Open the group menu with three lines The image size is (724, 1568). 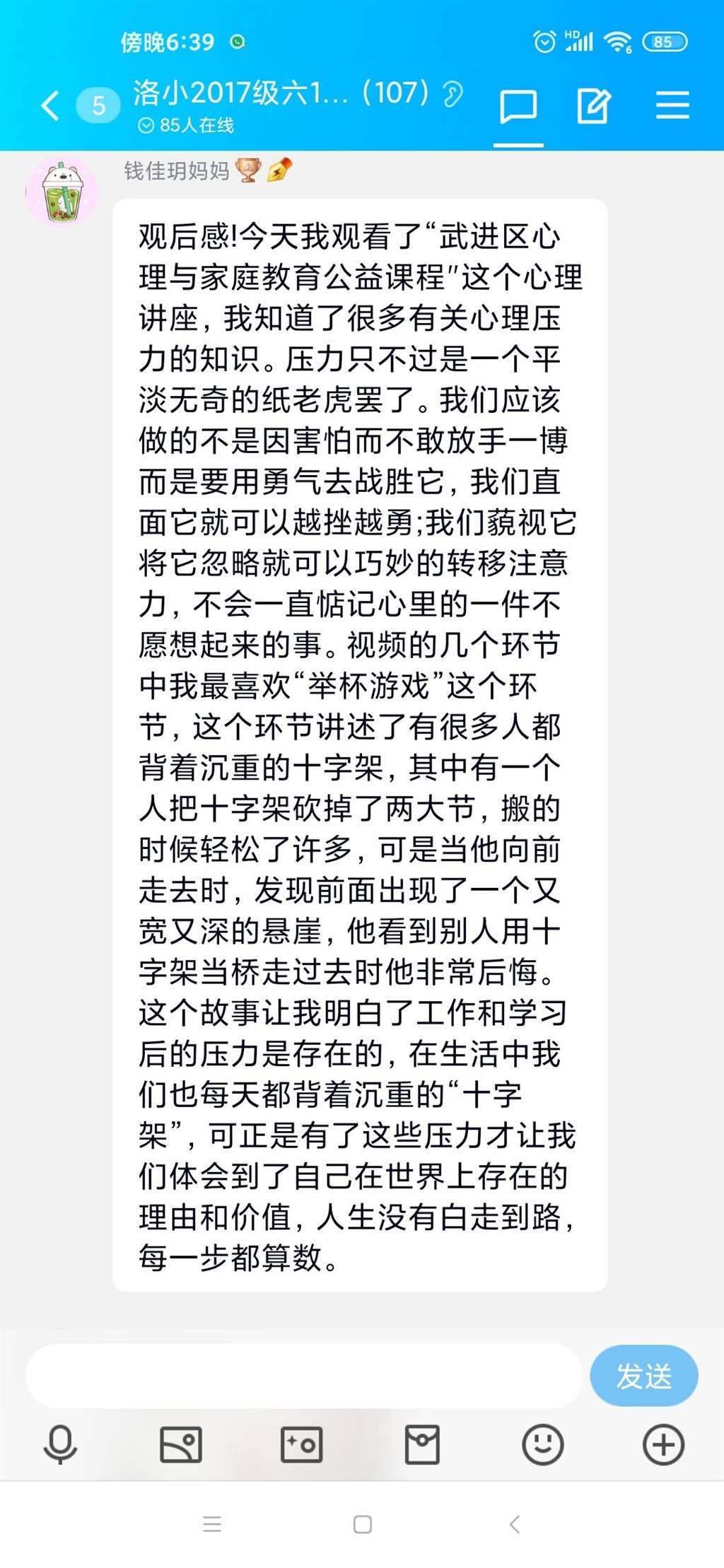click(x=672, y=105)
